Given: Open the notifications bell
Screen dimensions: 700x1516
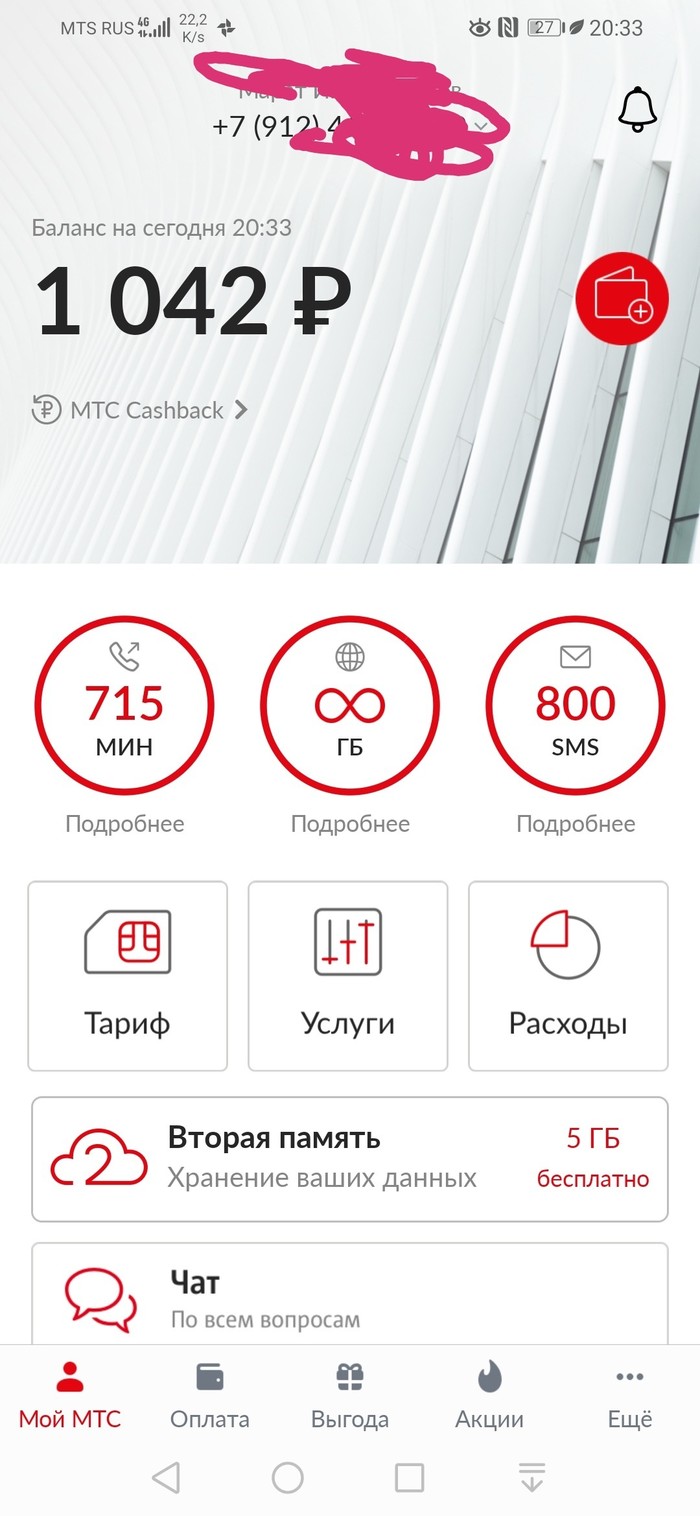Looking at the screenshot, I should pyautogui.click(x=637, y=109).
